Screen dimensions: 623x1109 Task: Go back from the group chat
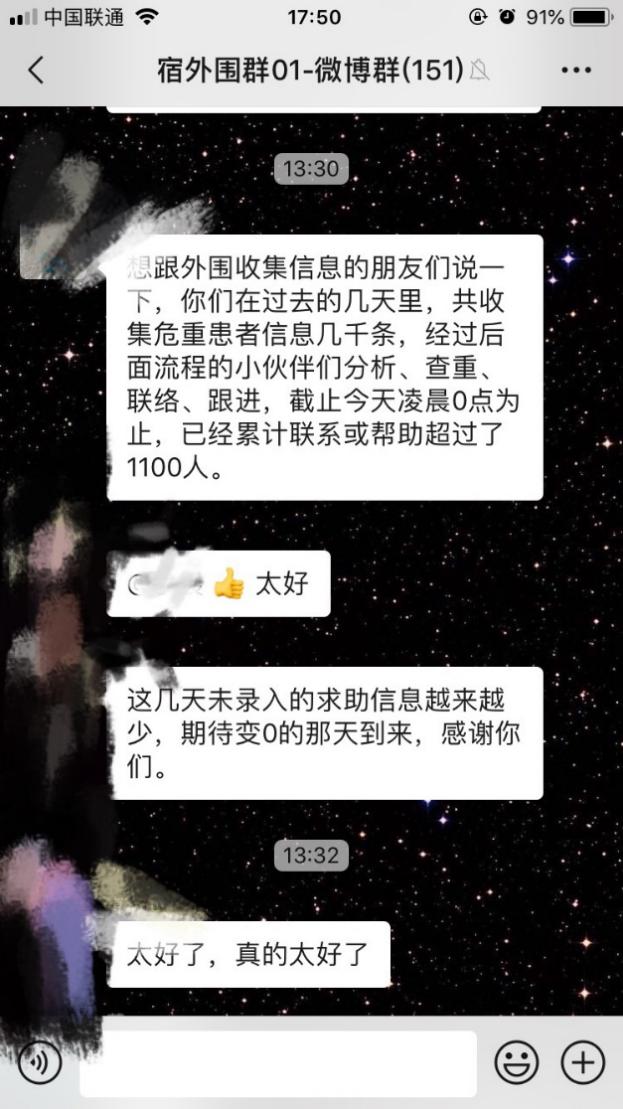(x=36, y=70)
